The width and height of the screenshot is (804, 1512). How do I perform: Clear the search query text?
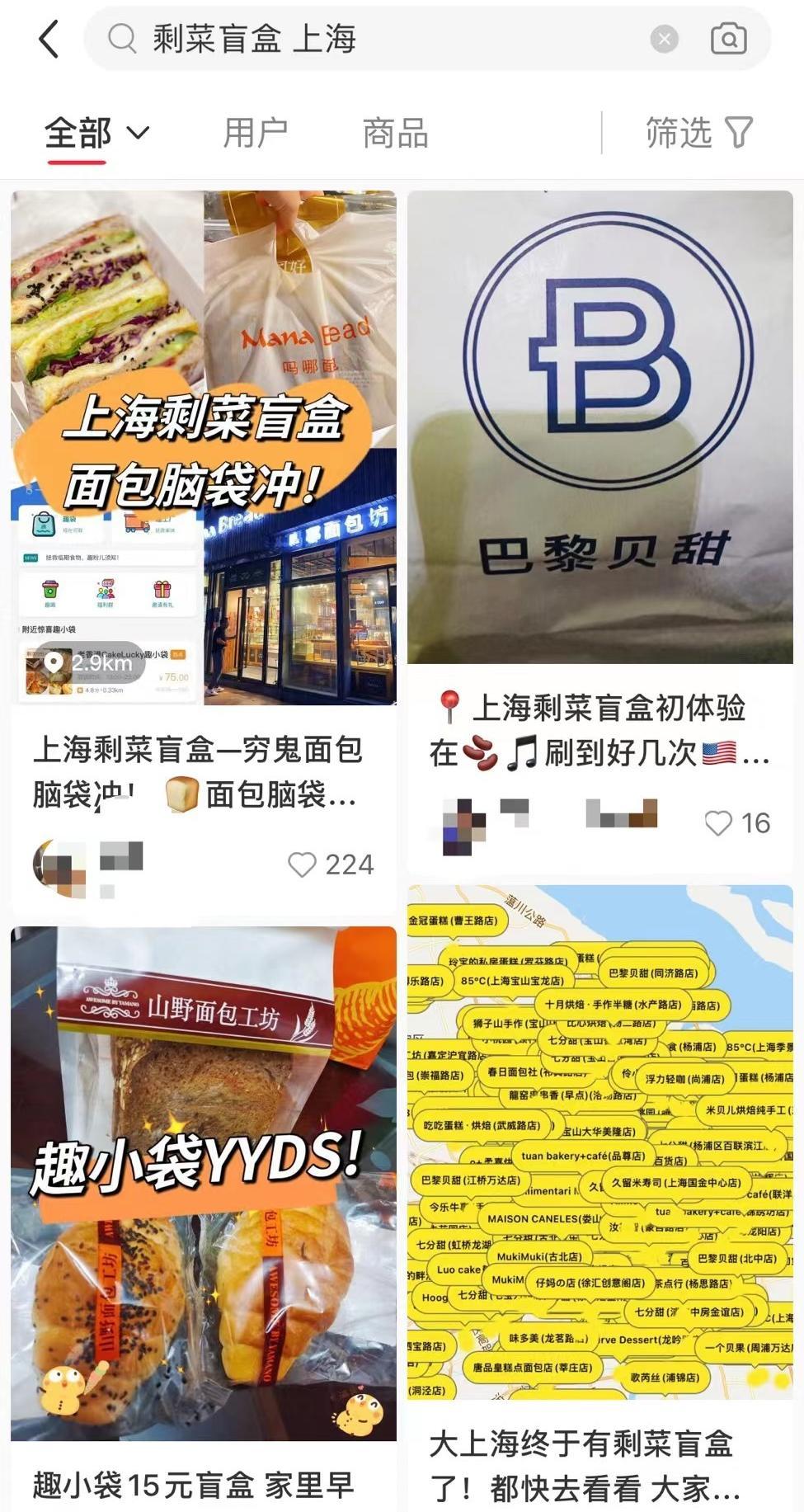[x=664, y=39]
